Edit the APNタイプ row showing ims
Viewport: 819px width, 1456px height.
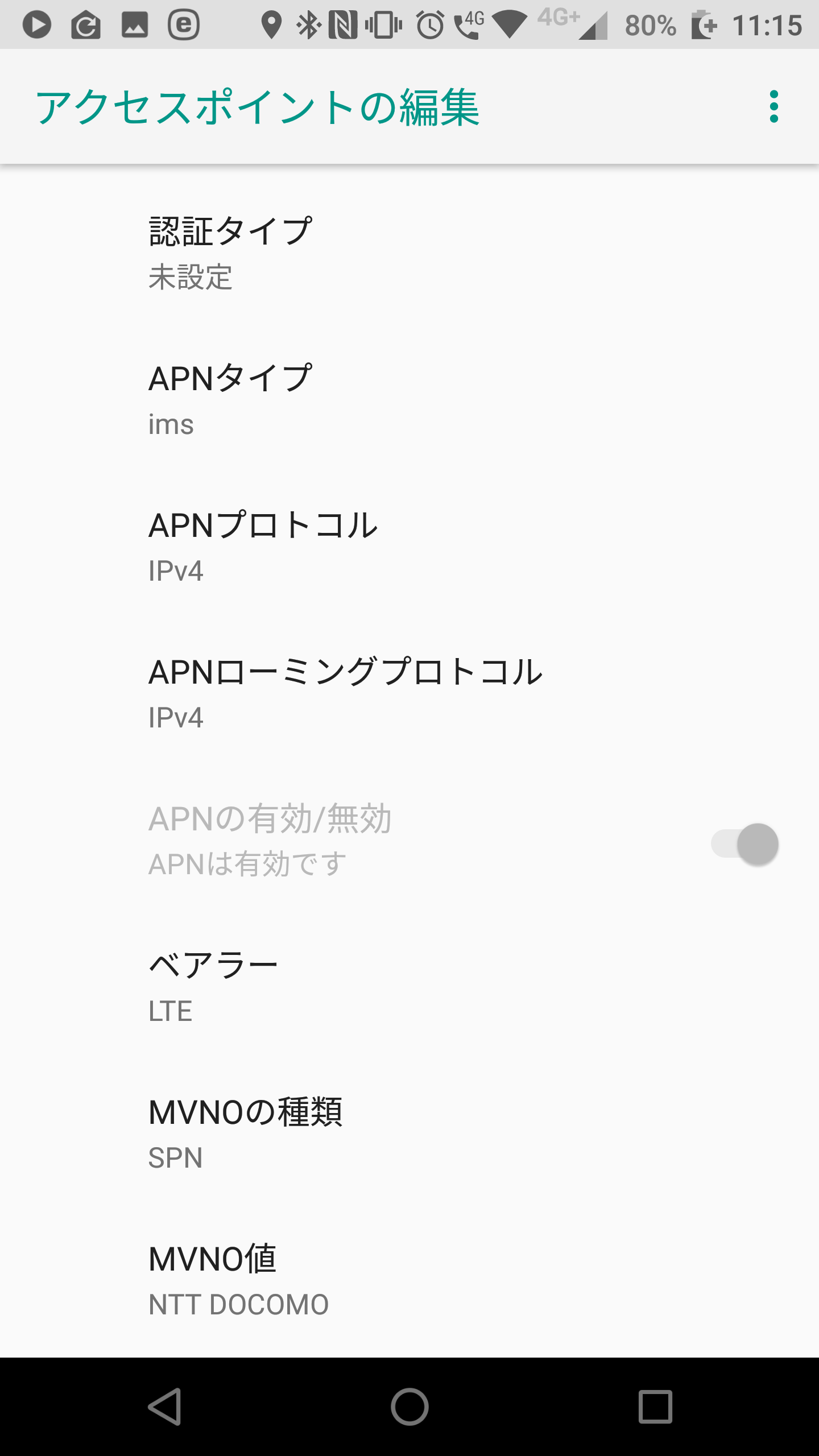[409, 401]
